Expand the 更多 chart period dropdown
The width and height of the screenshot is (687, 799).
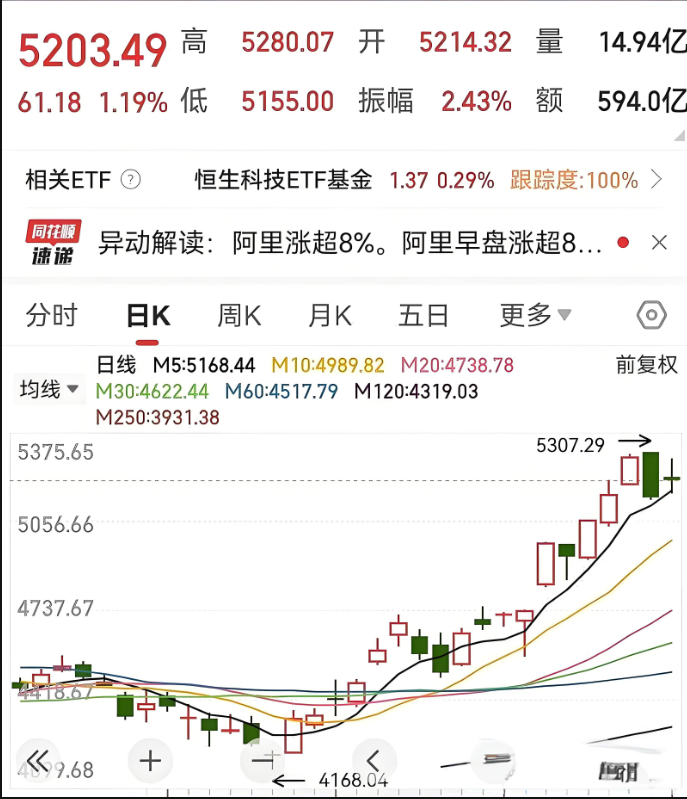pos(535,316)
